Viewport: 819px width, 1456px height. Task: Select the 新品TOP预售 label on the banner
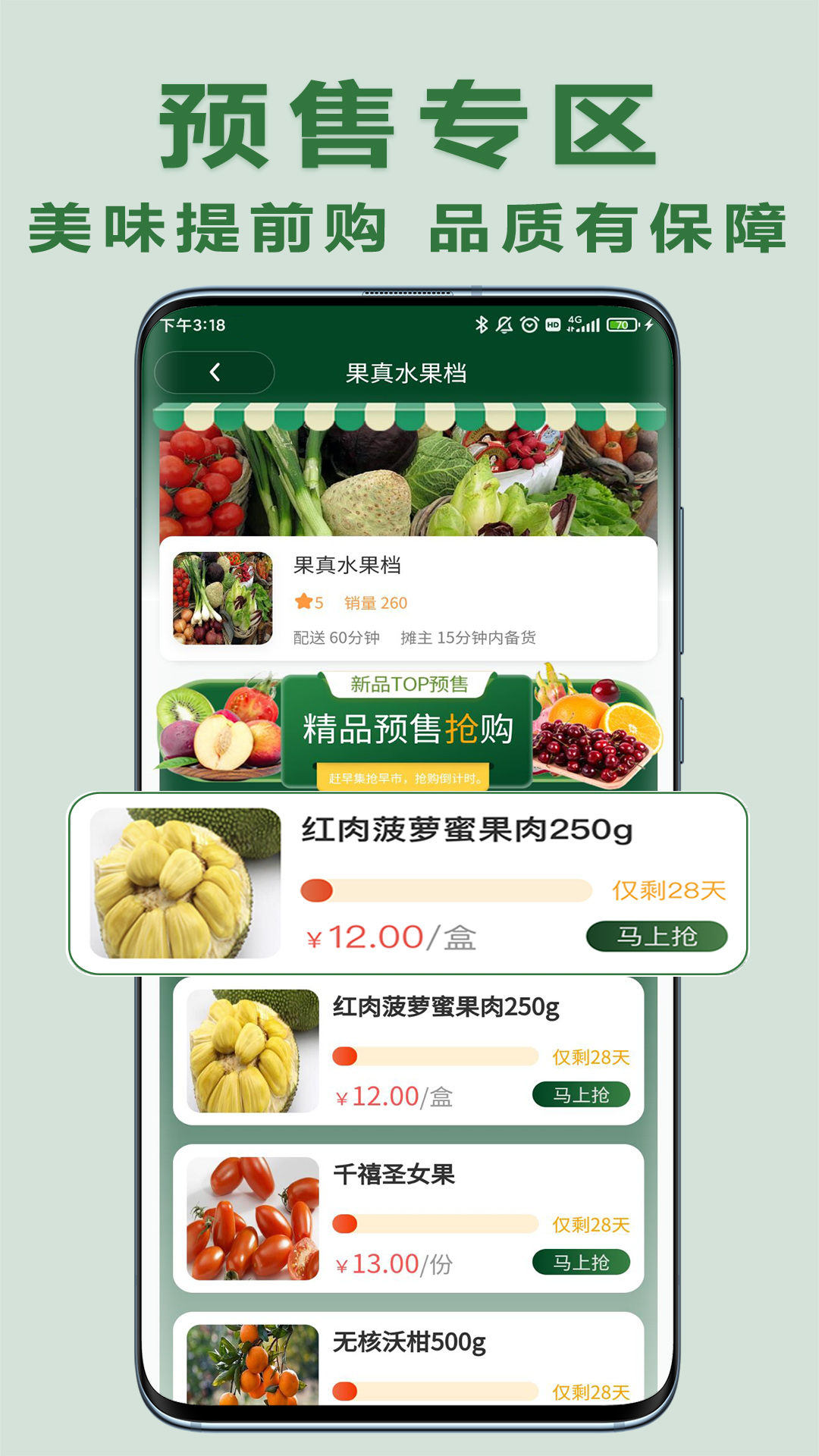[409, 685]
